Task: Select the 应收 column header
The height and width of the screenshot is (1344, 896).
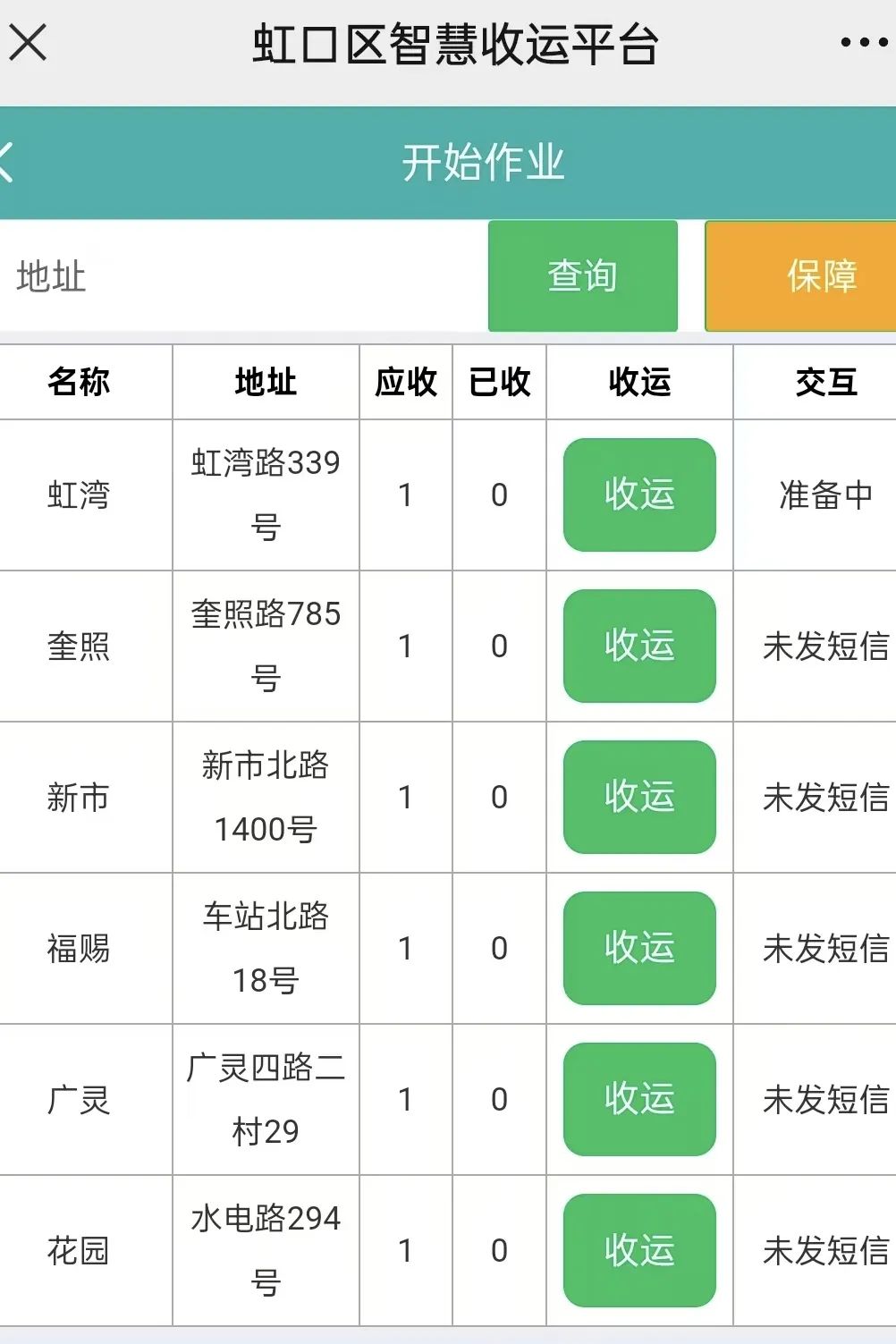Action: [406, 382]
